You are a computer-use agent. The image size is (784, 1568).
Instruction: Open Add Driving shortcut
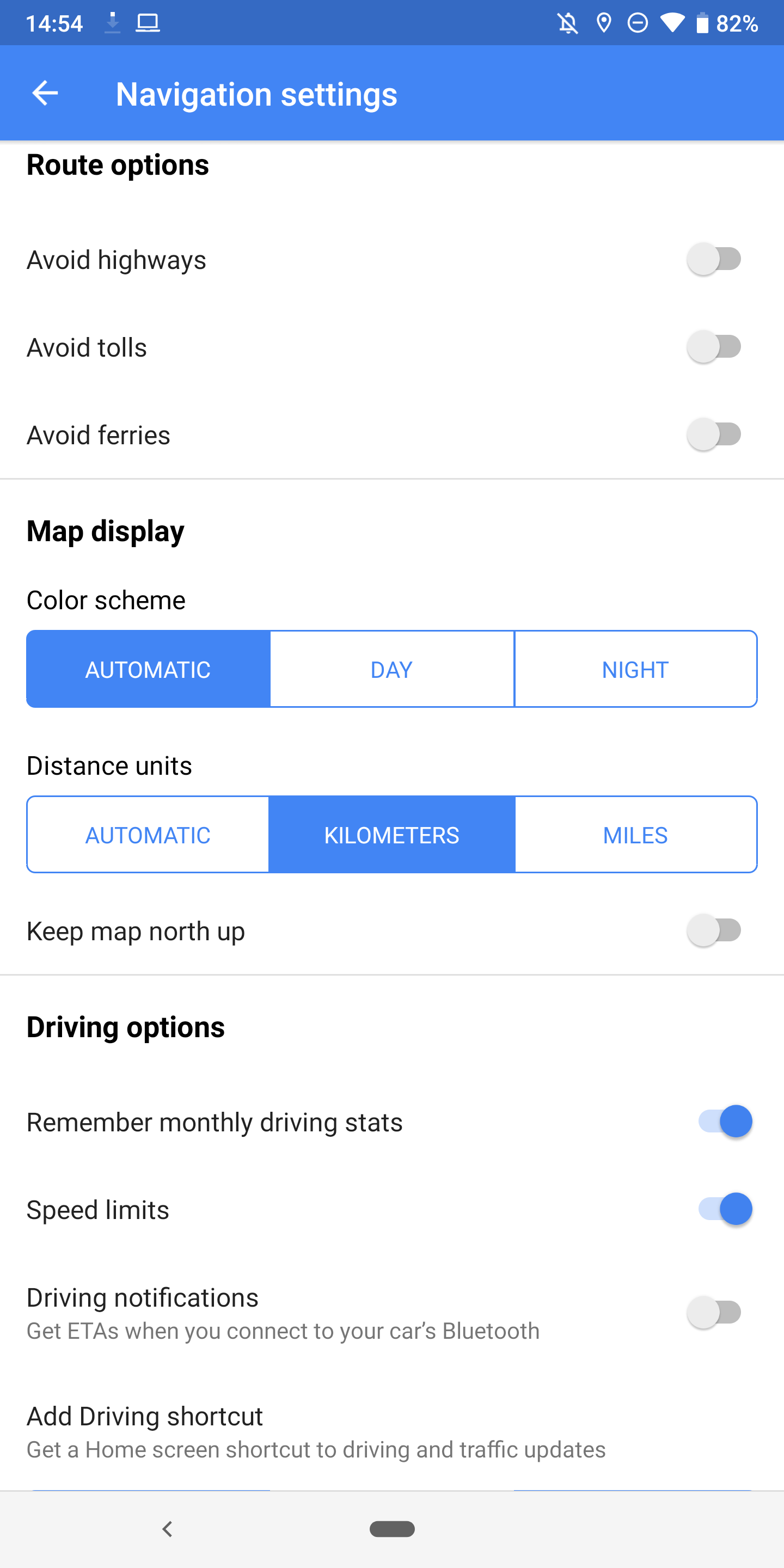pos(316,1432)
